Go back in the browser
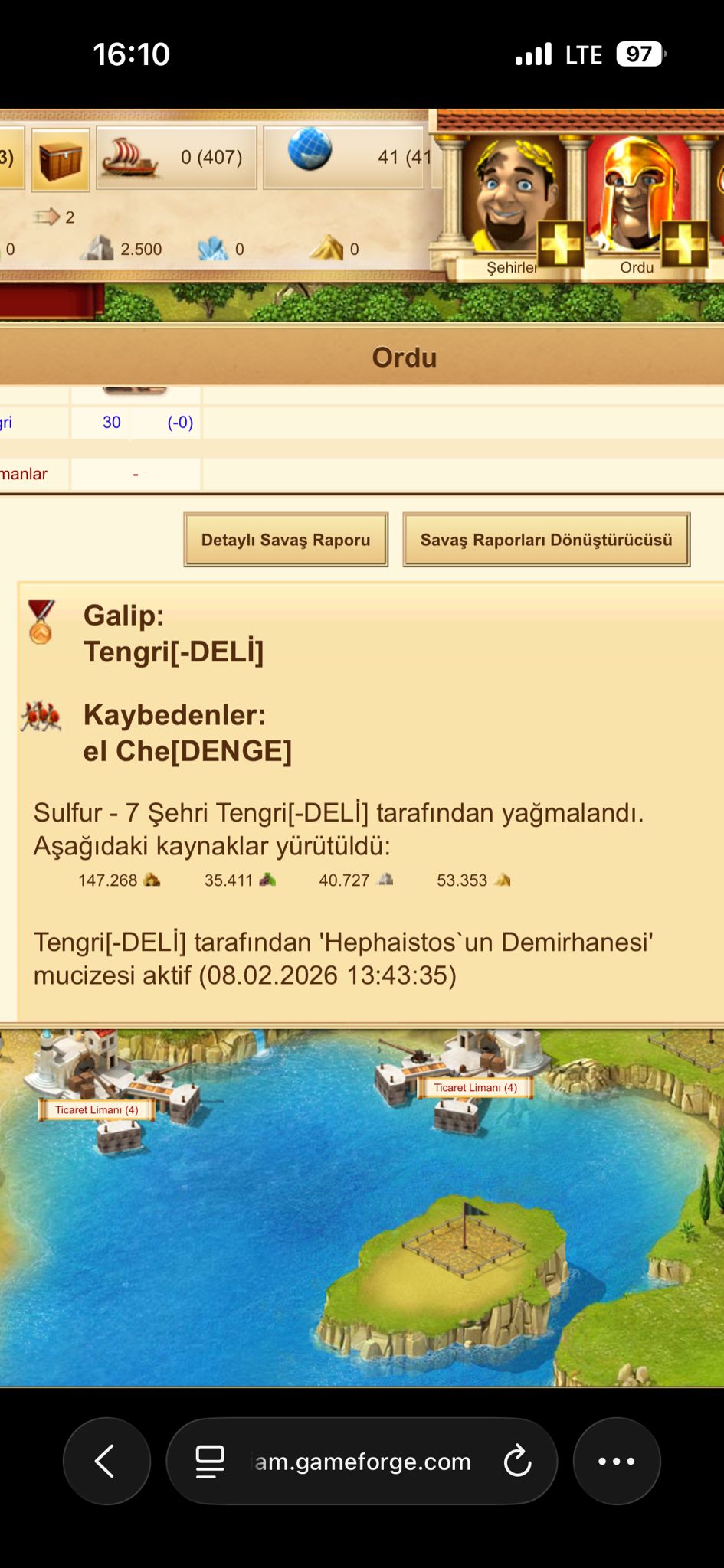The width and height of the screenshot is (724, 1568). coord(106,1461)
